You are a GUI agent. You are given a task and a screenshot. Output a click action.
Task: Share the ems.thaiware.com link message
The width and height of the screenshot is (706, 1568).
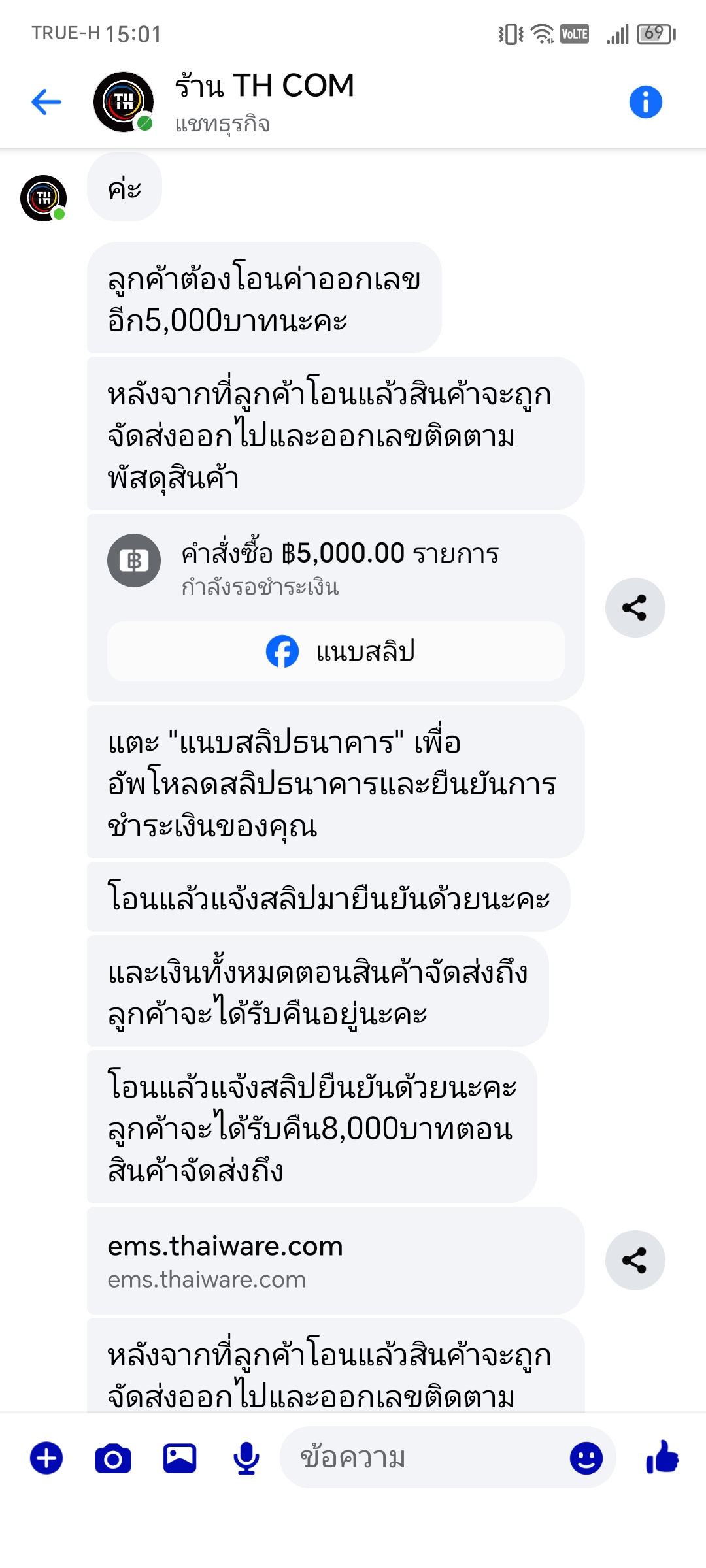point(635,1260)
